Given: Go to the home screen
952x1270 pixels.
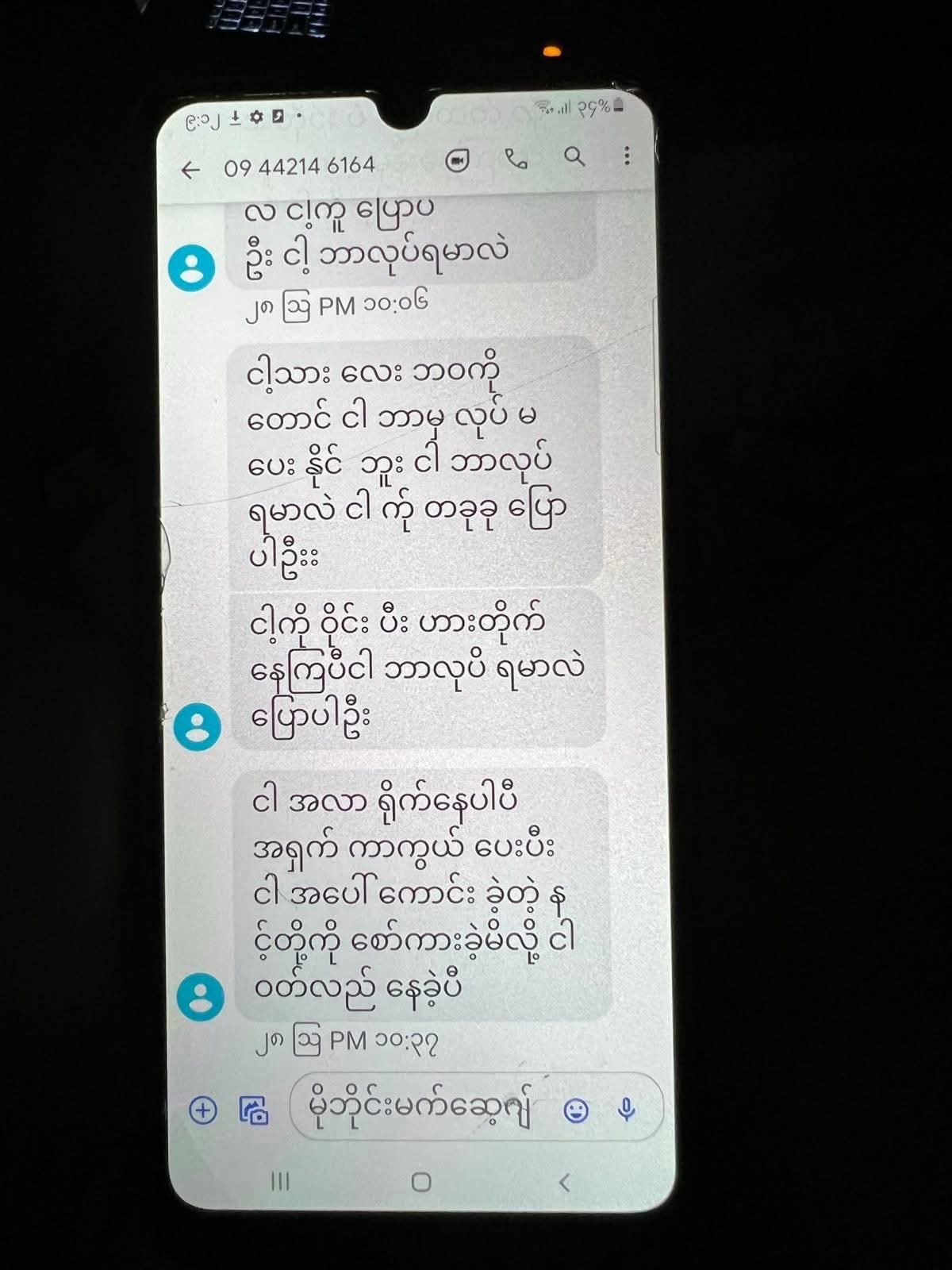Looking at the screenshot, I should 421,1182.
